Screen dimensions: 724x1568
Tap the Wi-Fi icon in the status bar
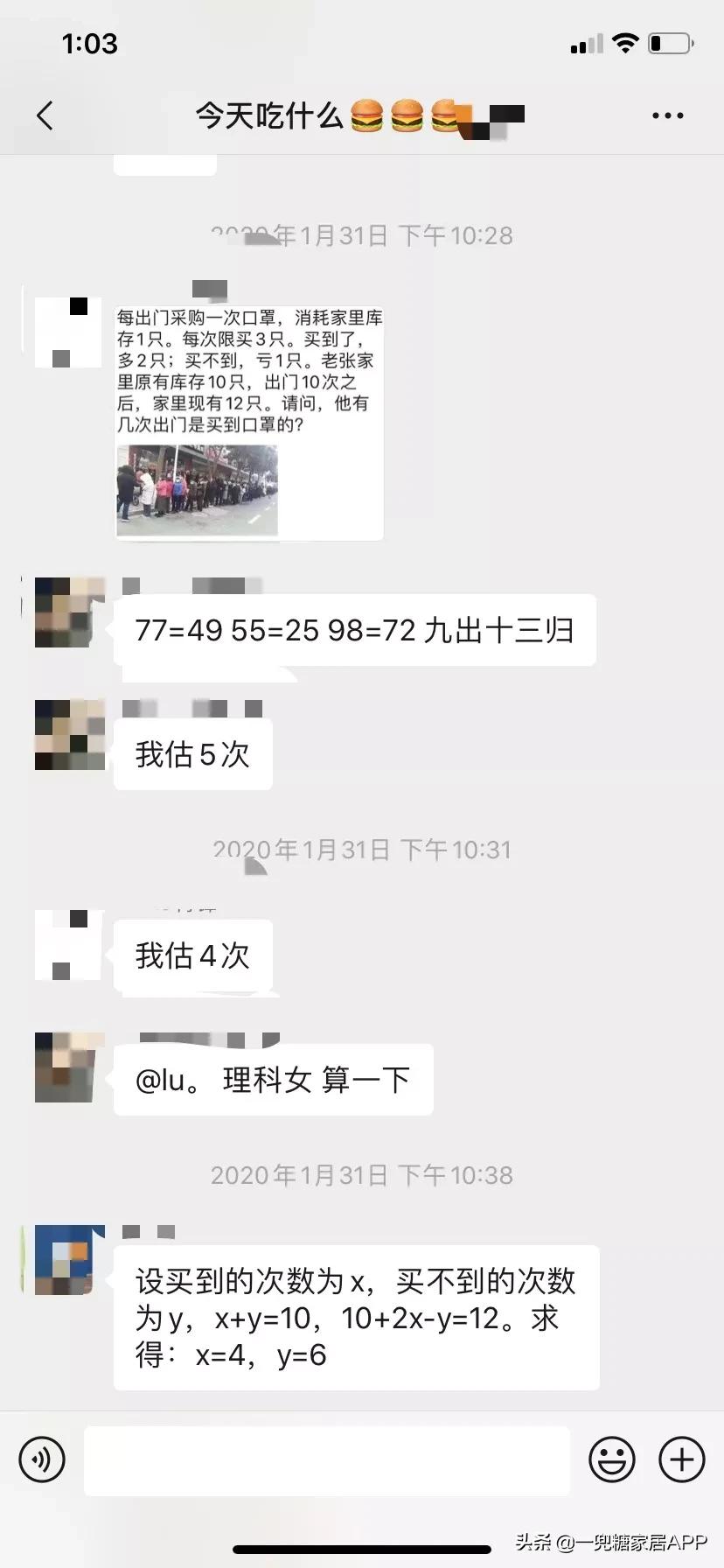(x=626, y=42)
